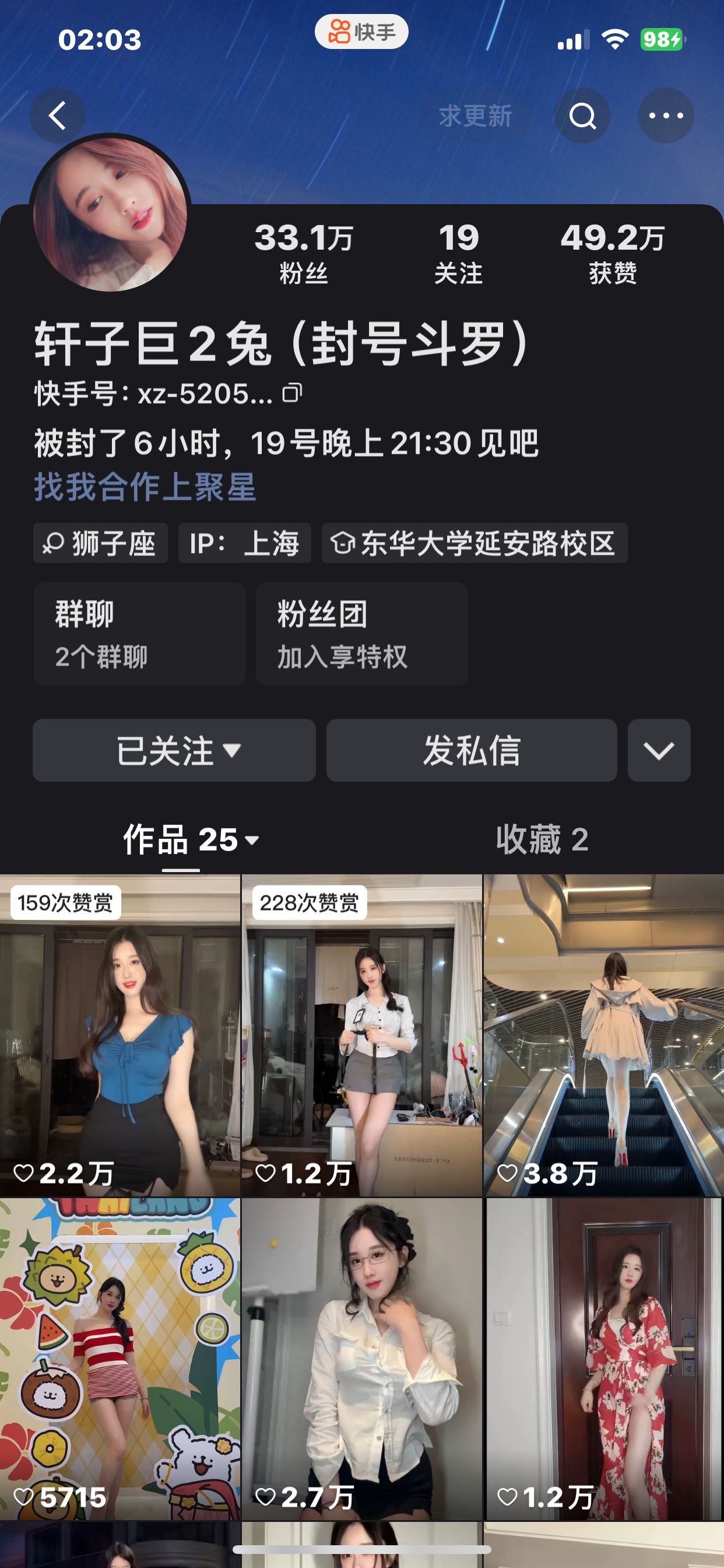724x1568 pixels.
Task: Switch to the 收藏 2 tab
Action: 542,840
